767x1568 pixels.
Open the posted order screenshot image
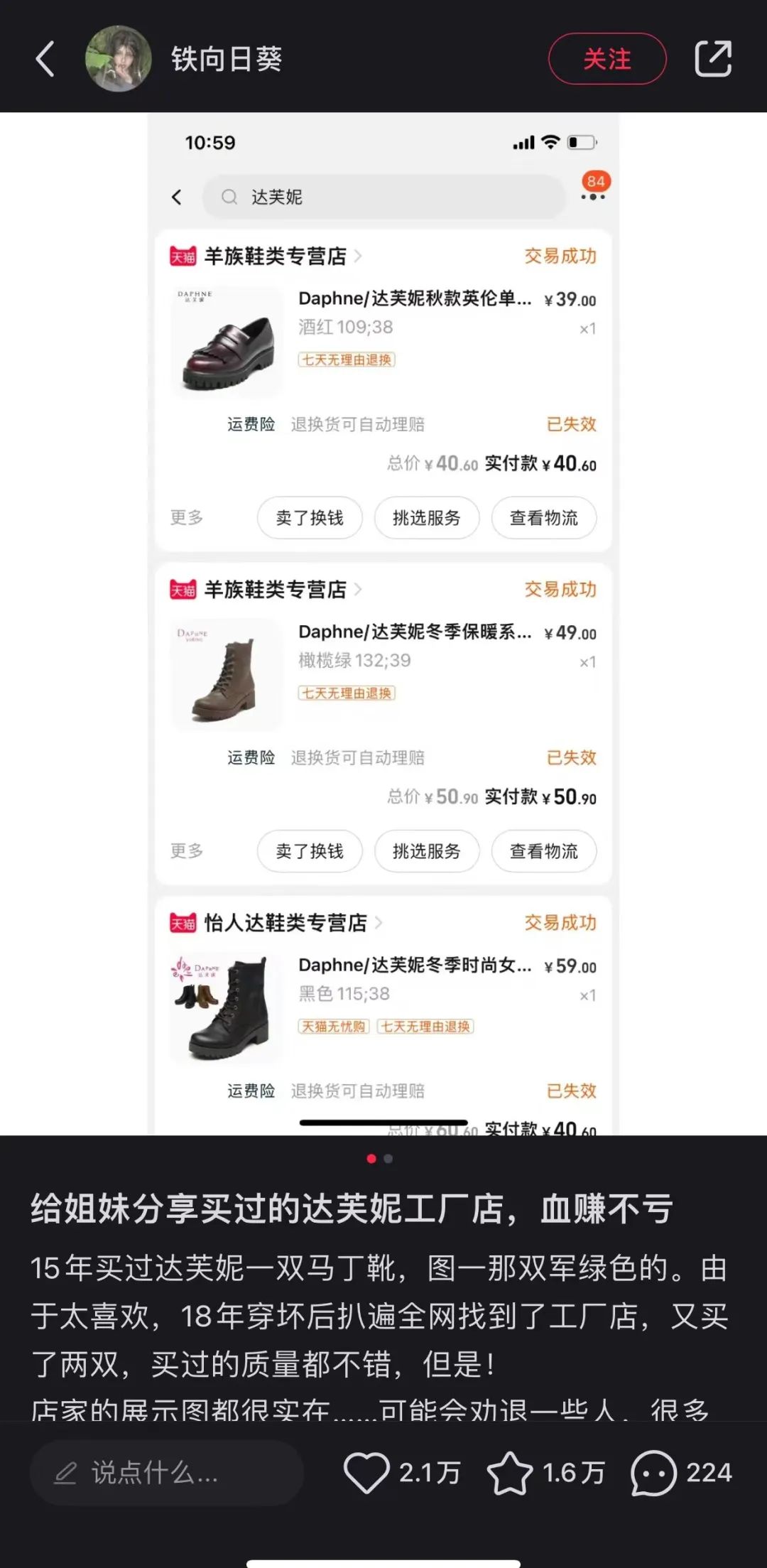[383, 625]
